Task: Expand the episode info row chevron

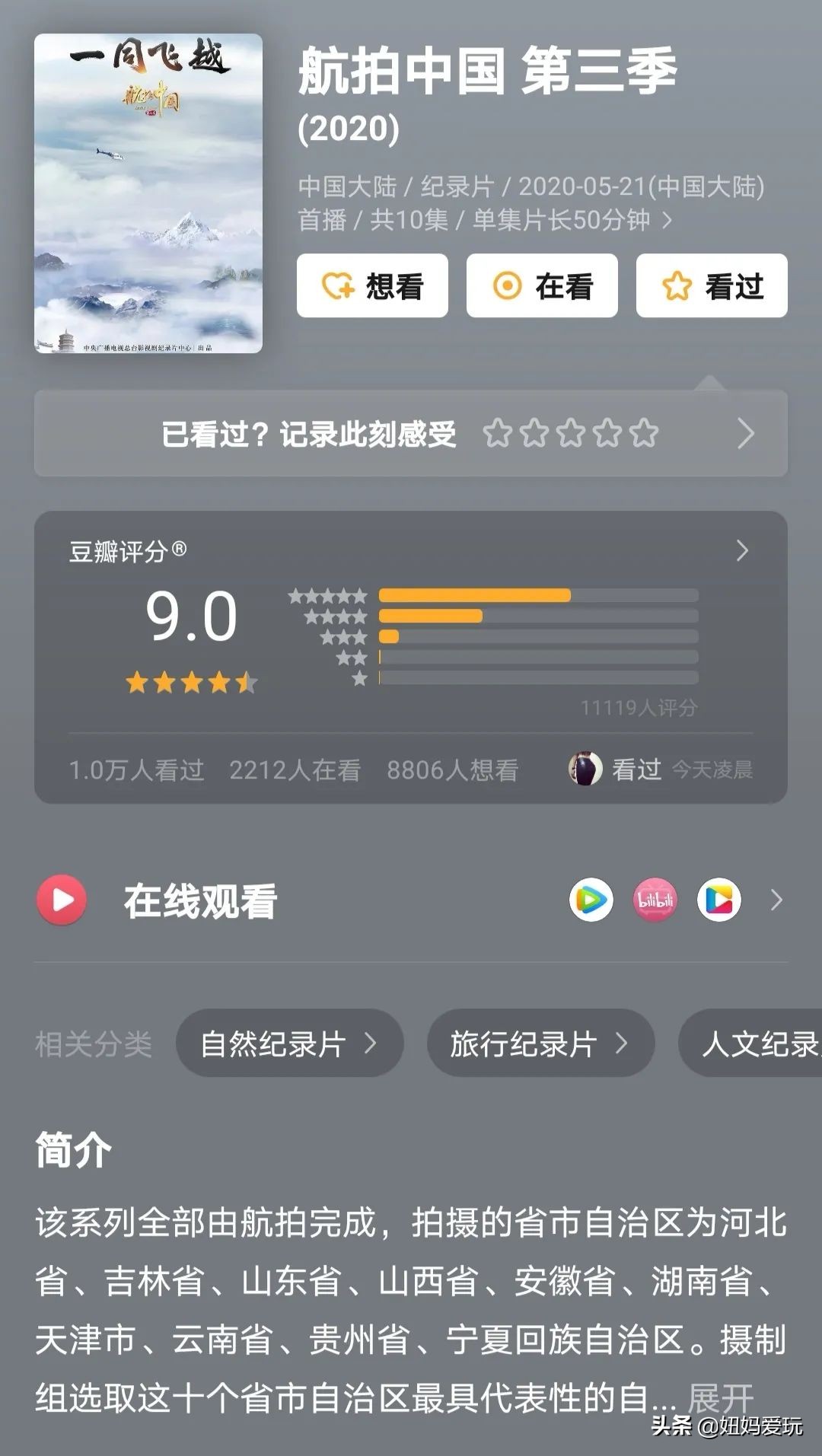Action: (668, 221)
